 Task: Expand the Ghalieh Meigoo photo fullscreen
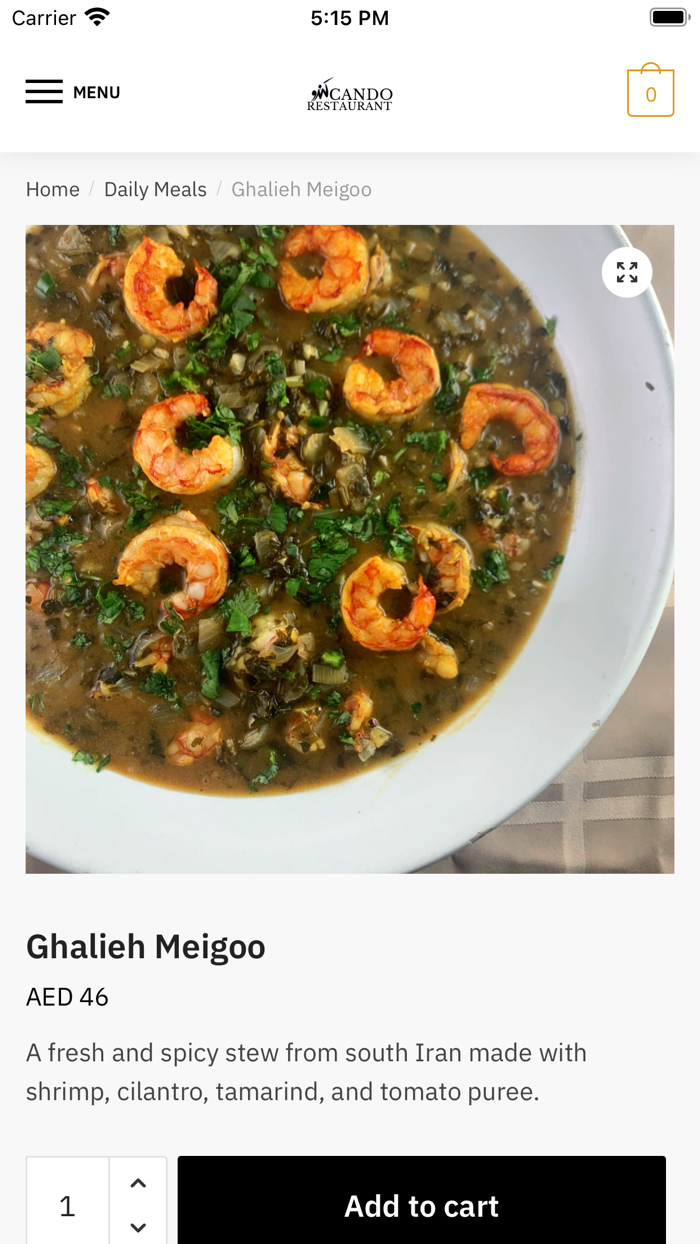pos(627,272)
